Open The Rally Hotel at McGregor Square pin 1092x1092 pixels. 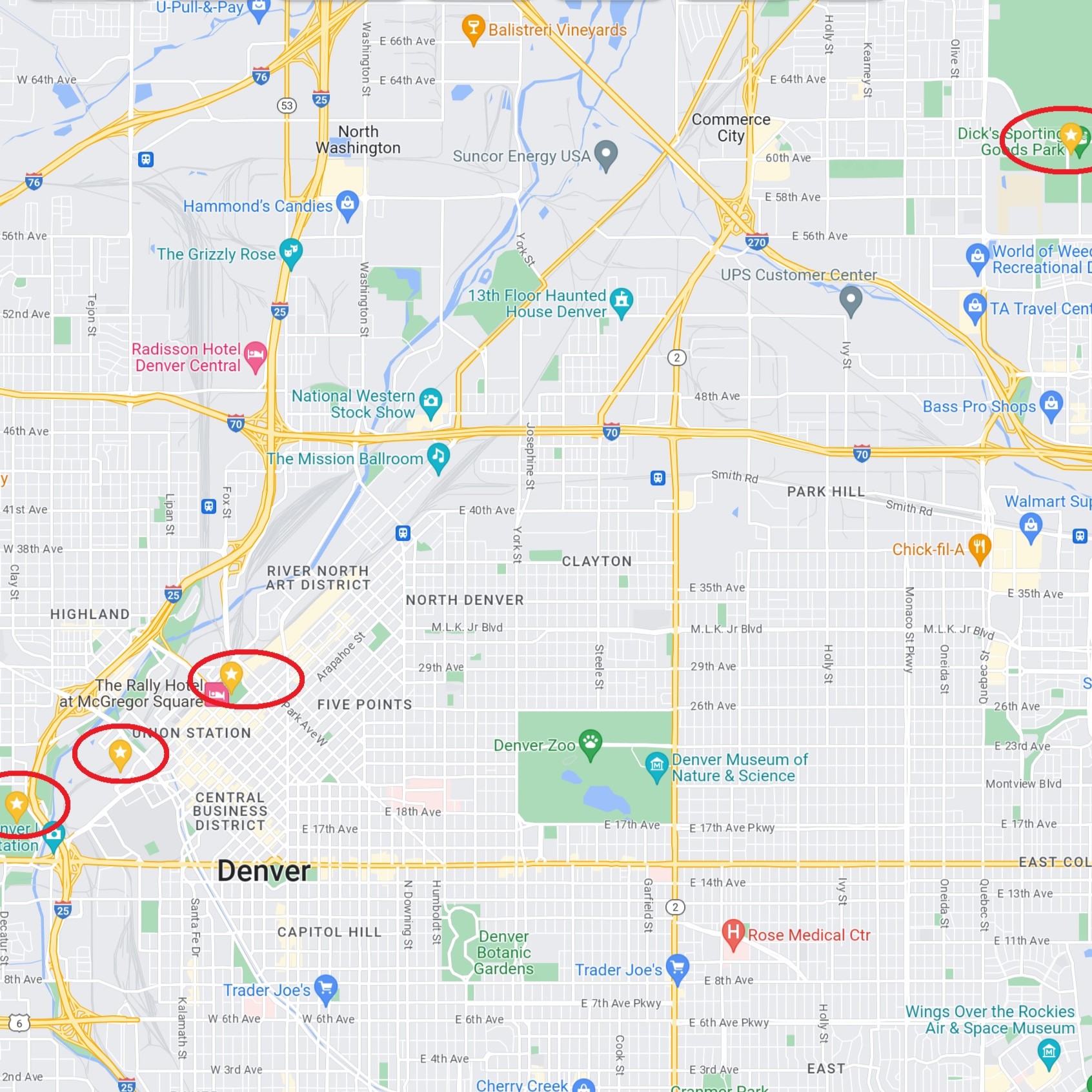(216, 694)
